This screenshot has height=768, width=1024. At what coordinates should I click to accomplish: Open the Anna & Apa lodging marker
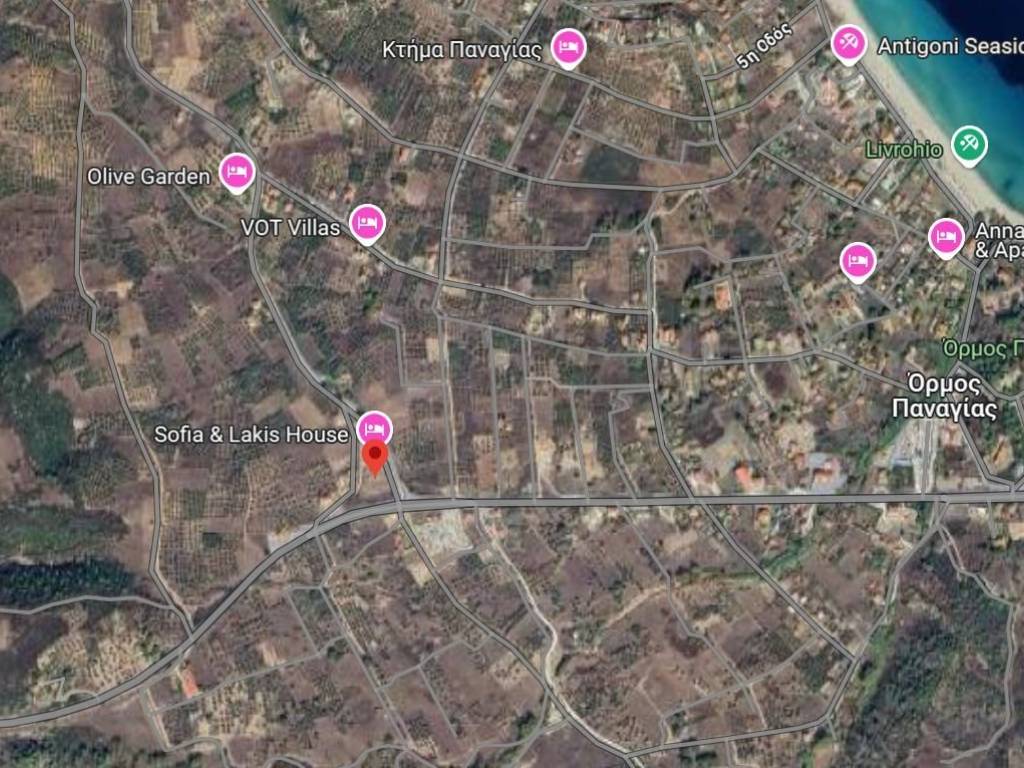click(x=946, y=237)
